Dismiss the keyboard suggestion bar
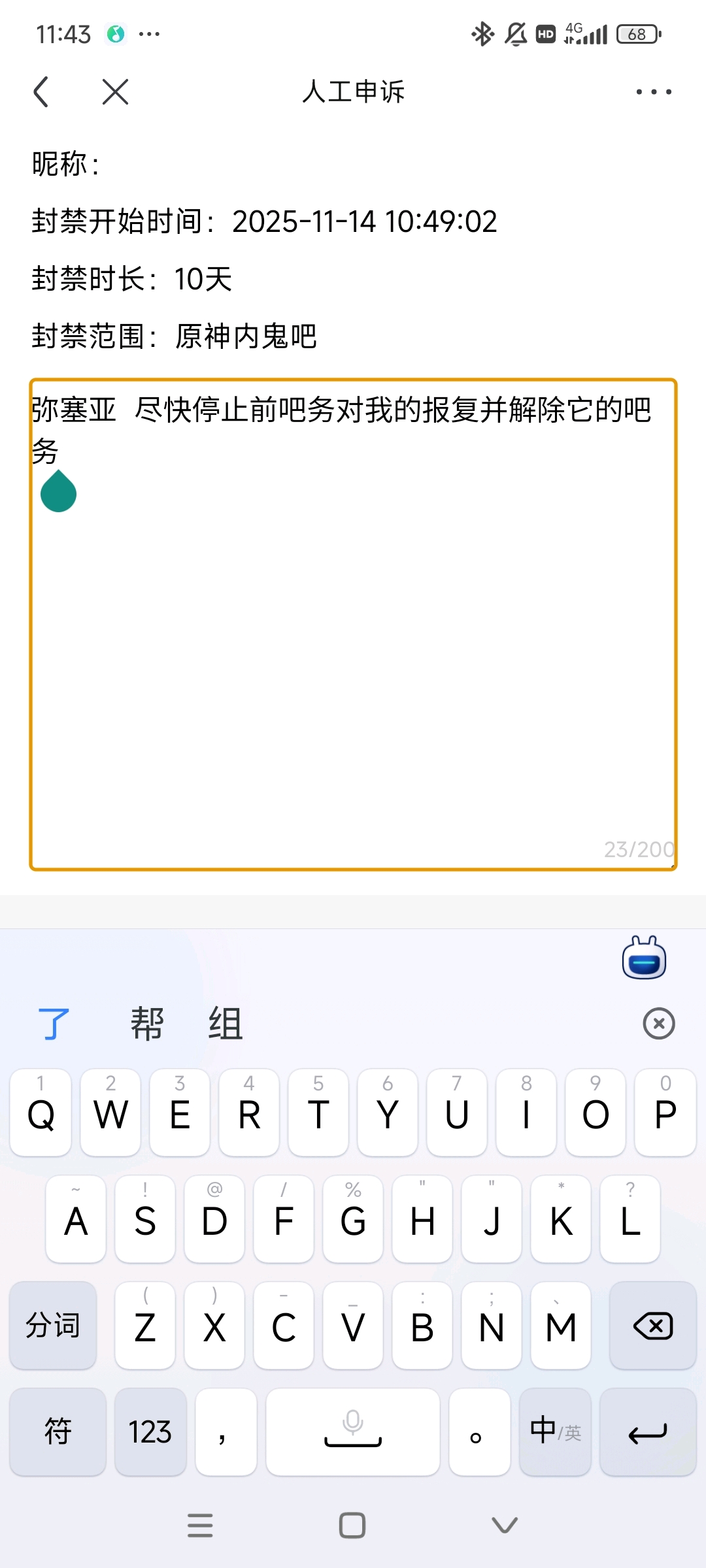Viewport: 706px width, 1568px height. (x=658, y=1023)
